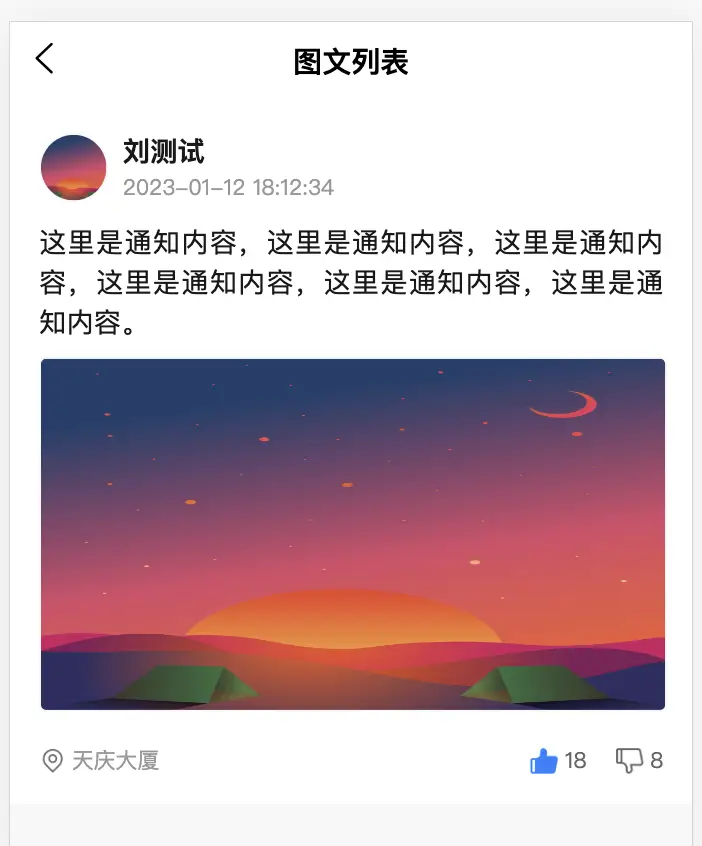Open the sunset image in the post
Viewport: 702px width, 846px height.
coord(352,534)
